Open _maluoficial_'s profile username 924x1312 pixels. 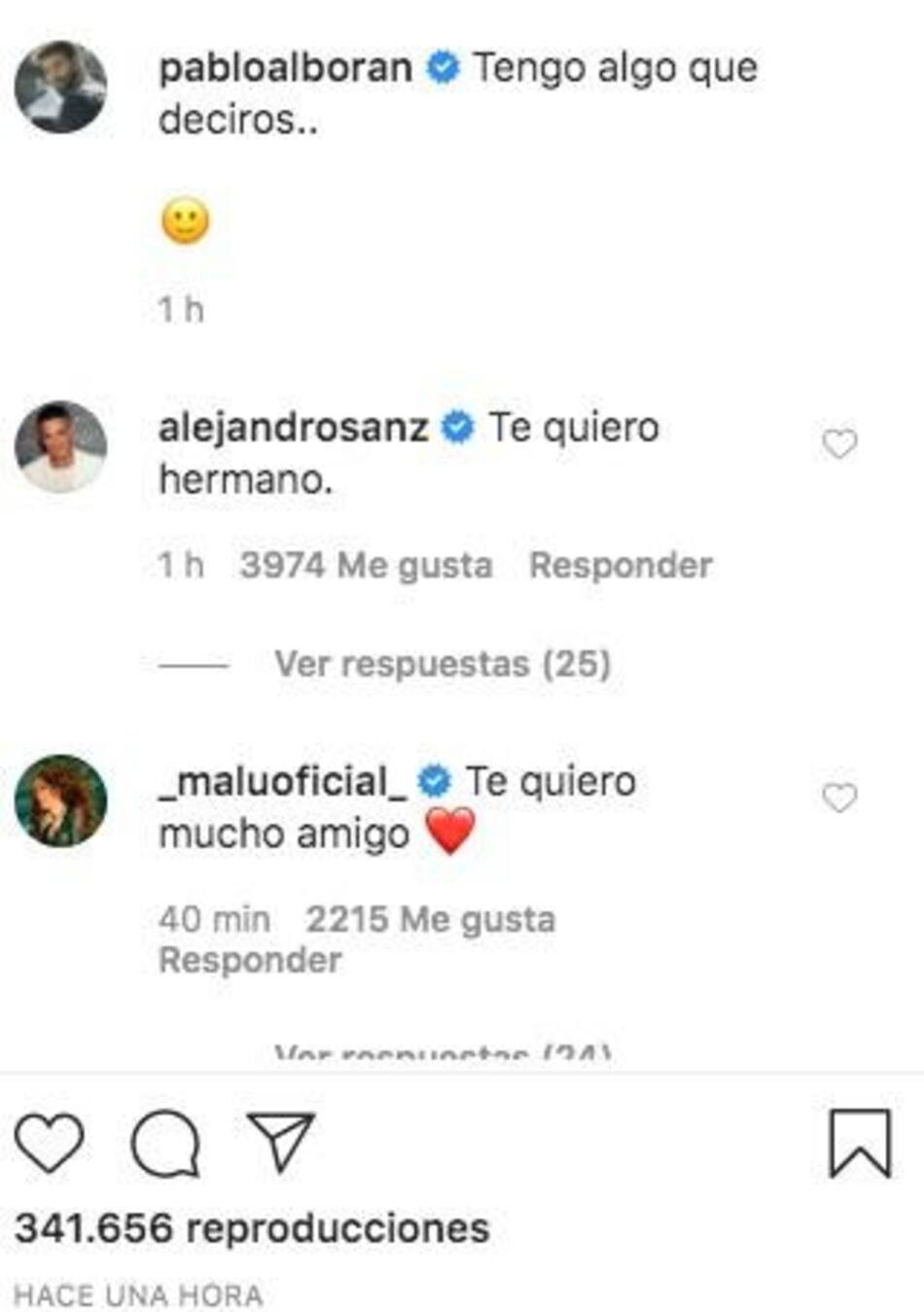282,781
